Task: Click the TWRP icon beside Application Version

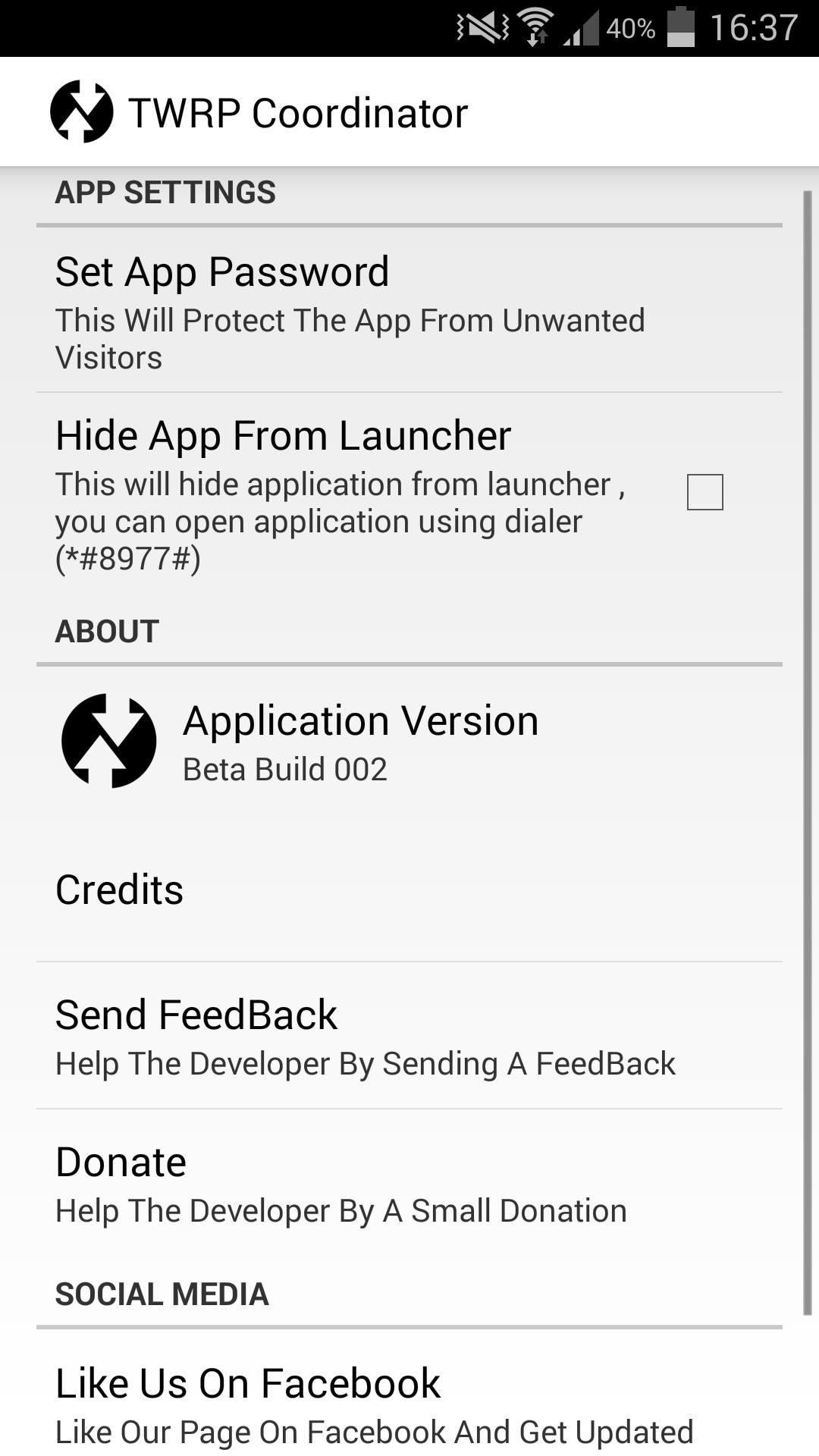Action: (109, 741)
